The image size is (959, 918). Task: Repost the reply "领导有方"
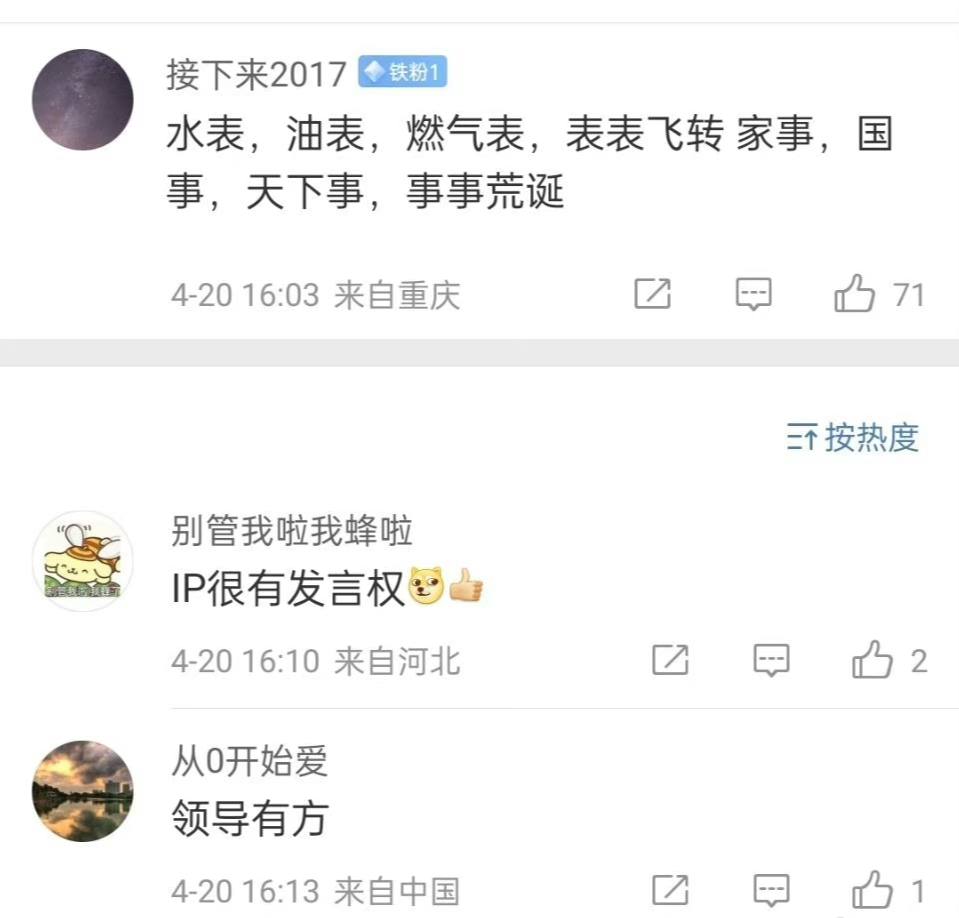pos(670,889)
